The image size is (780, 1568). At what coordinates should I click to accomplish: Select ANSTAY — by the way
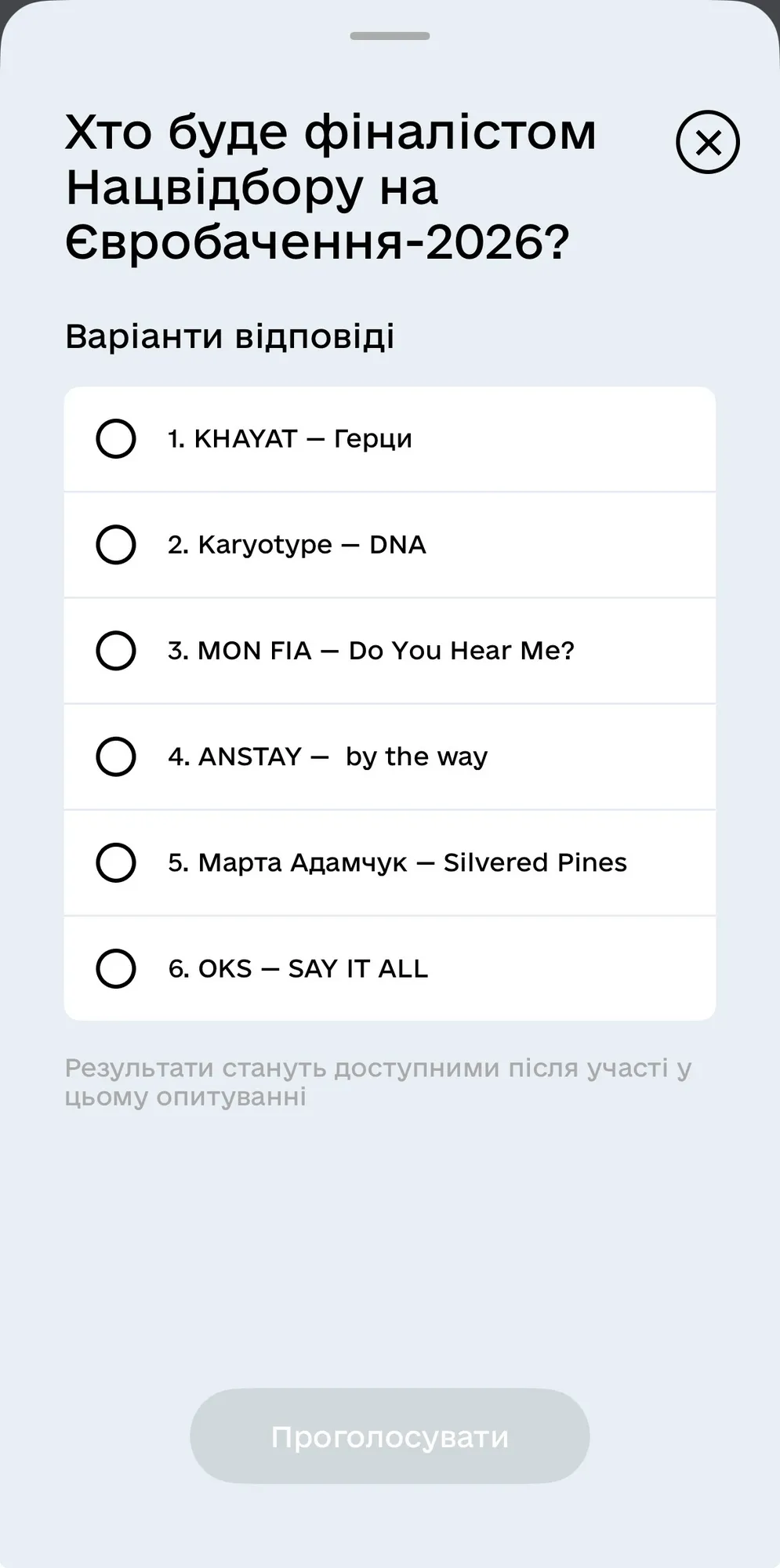[116, 757]
